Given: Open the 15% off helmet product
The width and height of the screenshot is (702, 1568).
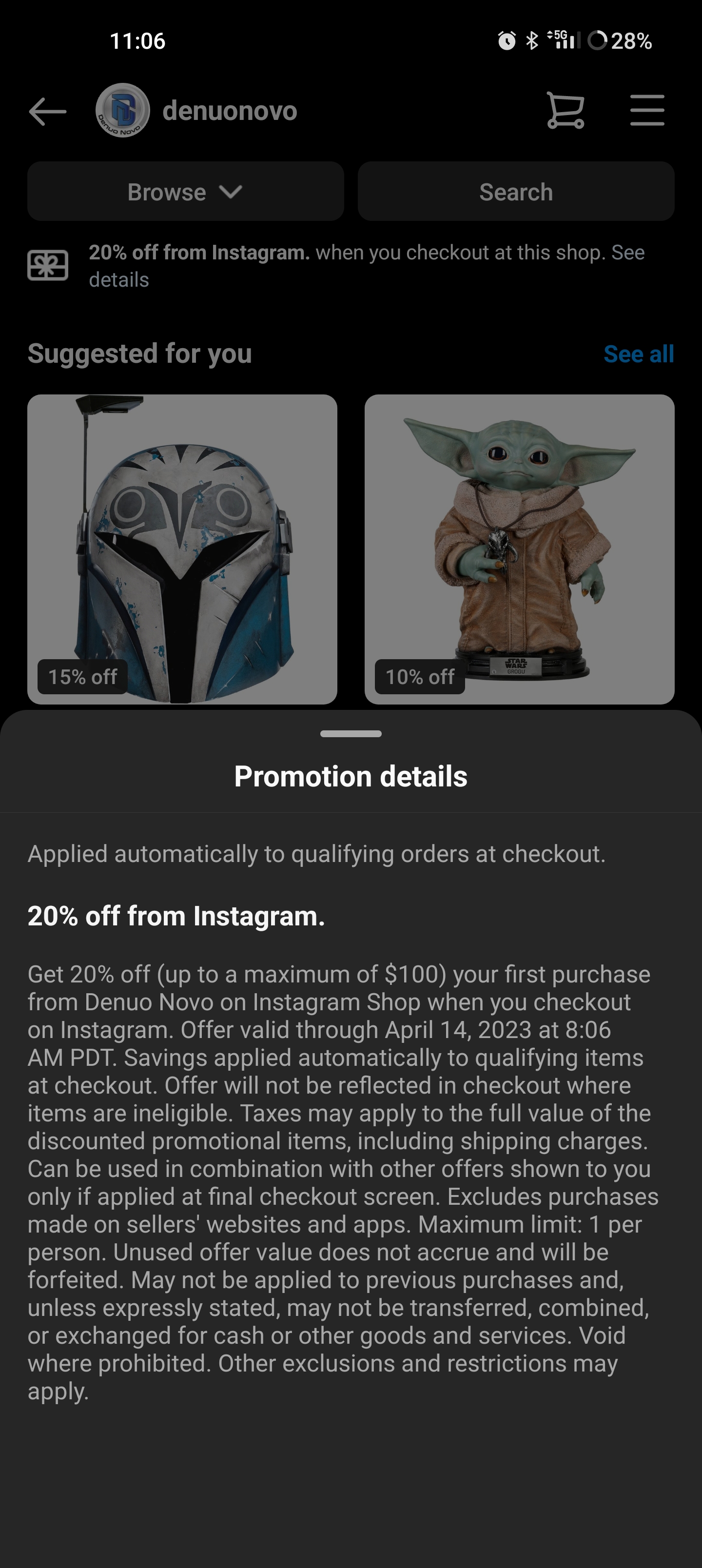Looking at the screenshot, I should click(183, 549).
